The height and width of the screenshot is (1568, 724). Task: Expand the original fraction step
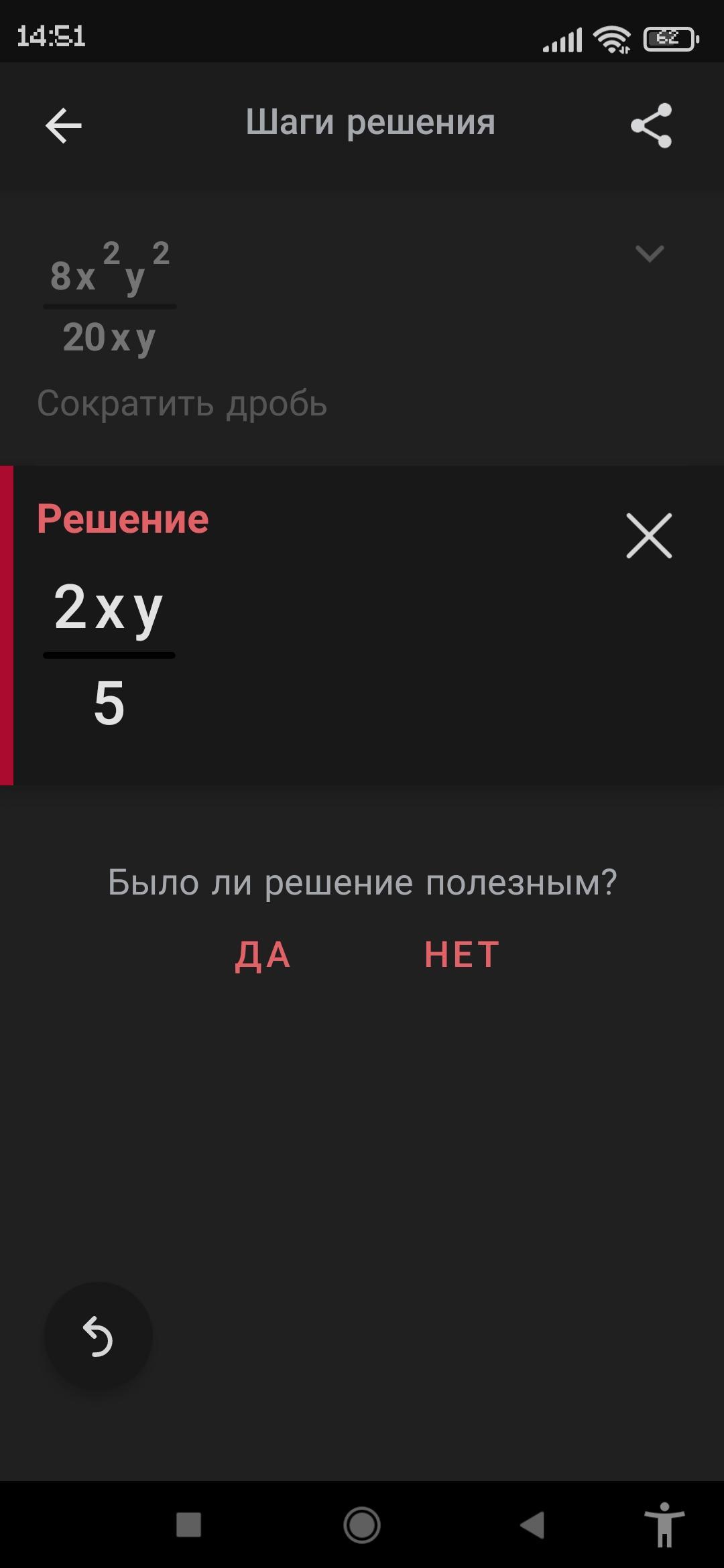pyautogui.click(x=649, y=253)
